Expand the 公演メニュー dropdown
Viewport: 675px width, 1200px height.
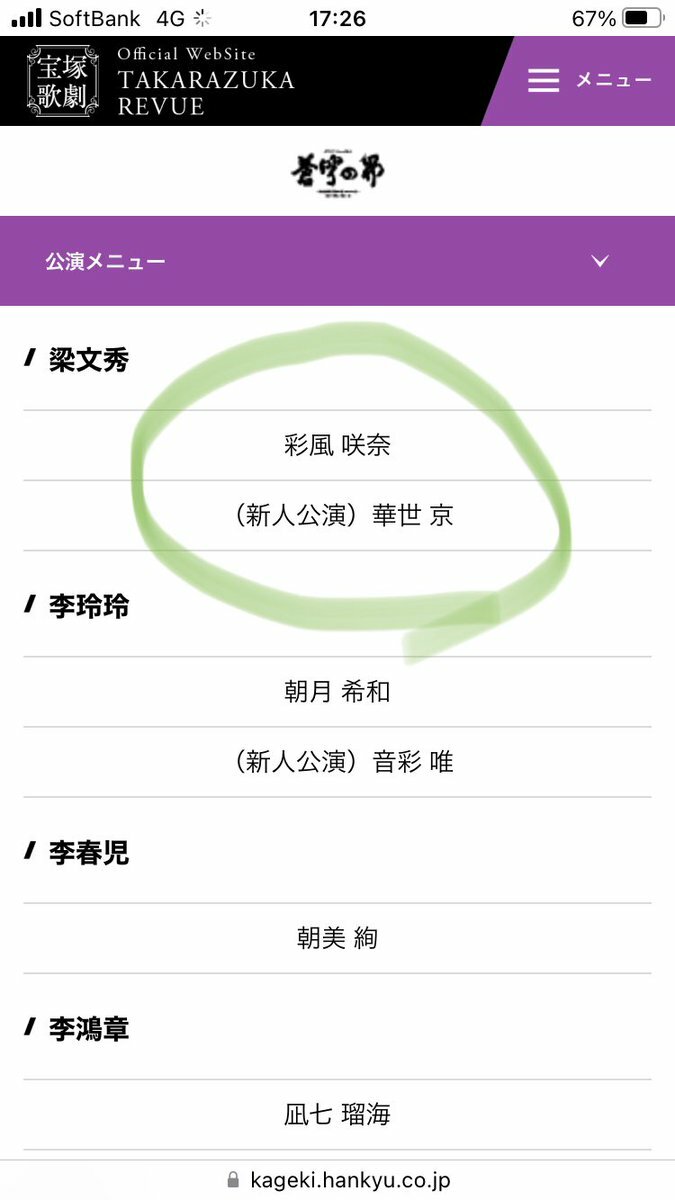(337, 261)
